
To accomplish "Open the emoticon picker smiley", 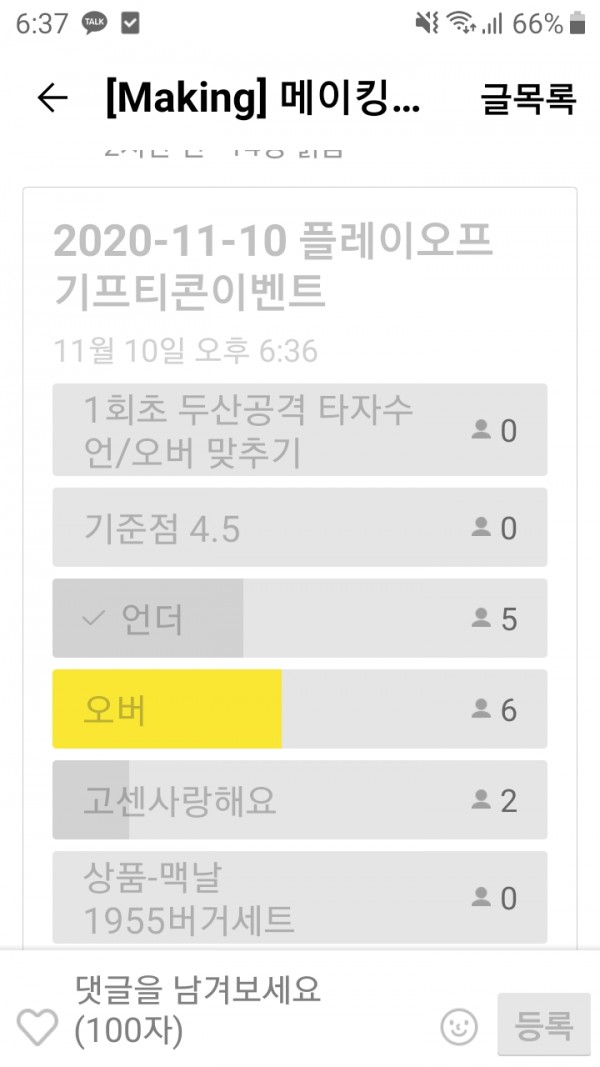I will 459,1026.
